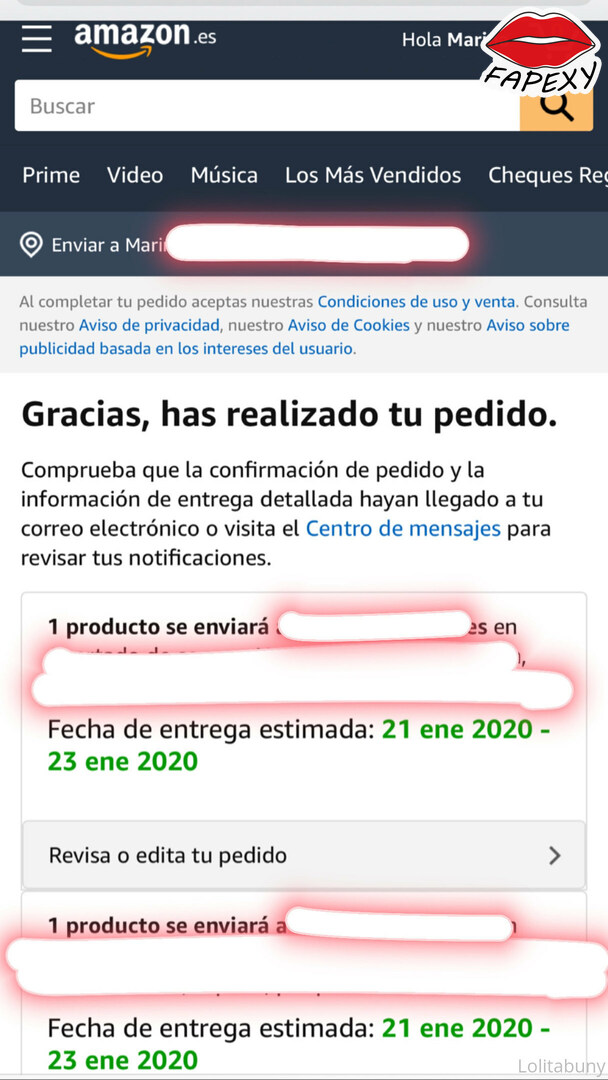
Task: Open Cheques Regalo section
Action: [x=548, y=176]
